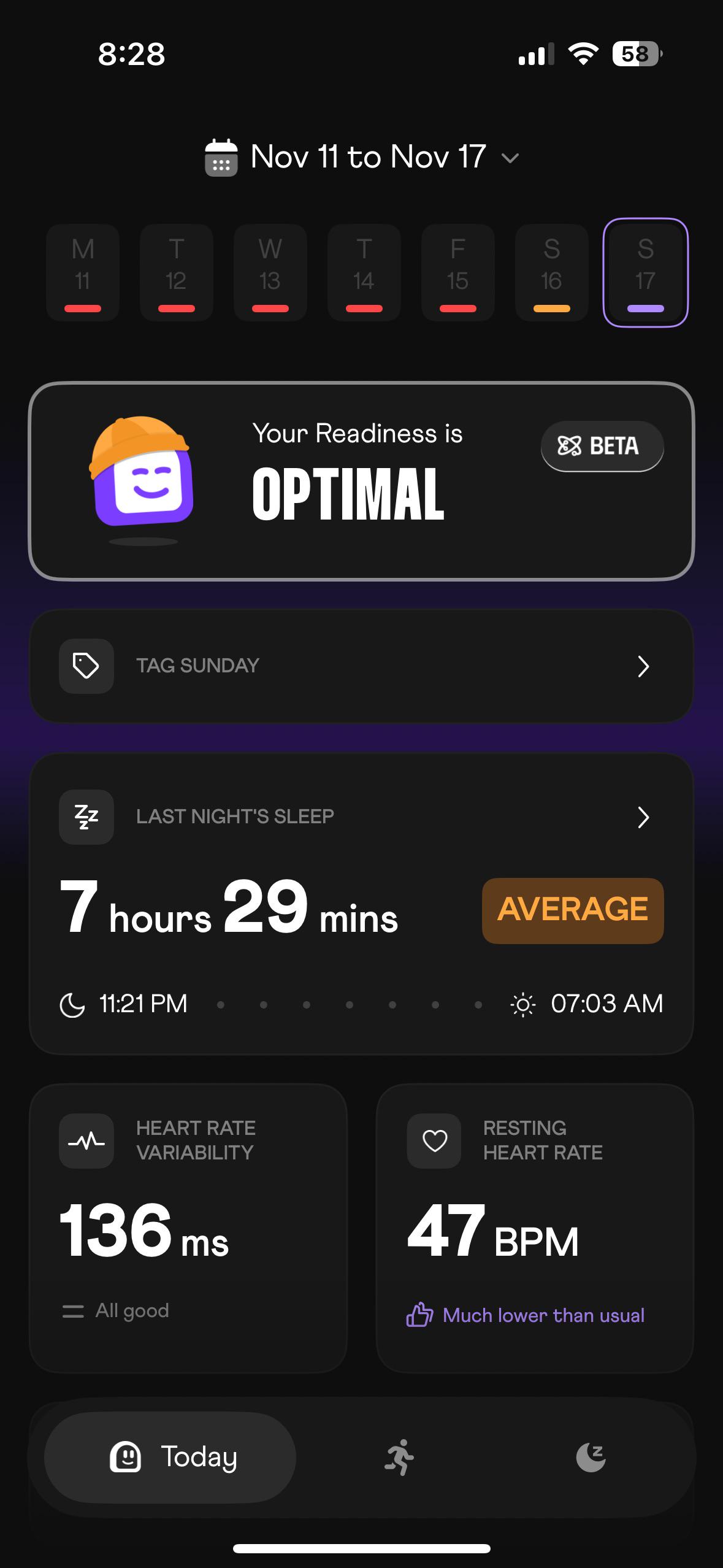Select Sunday 17 in the week strip
Image resolution: width=723 pixels, height=1568 pixels.
coord(646,272)
